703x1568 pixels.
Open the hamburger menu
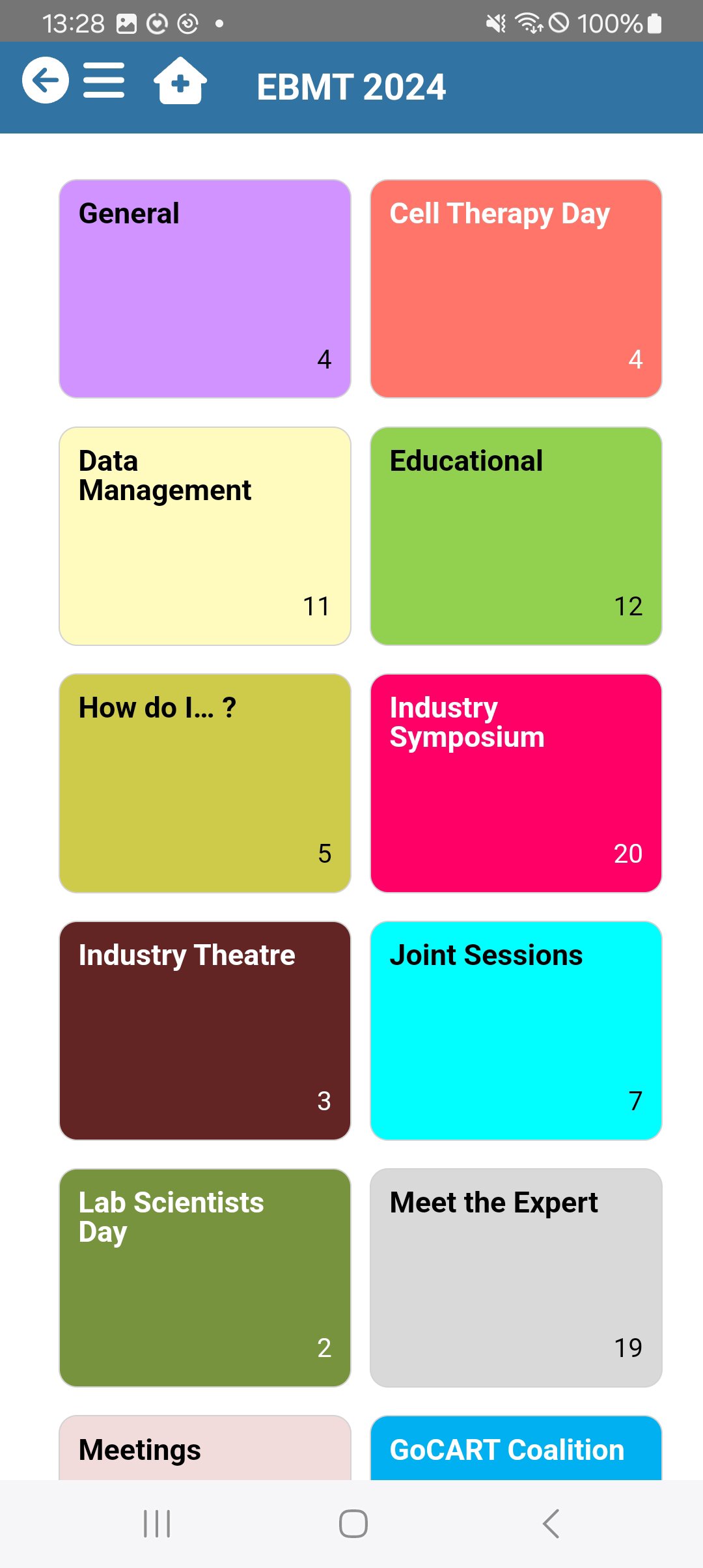[x=103, y=81]
